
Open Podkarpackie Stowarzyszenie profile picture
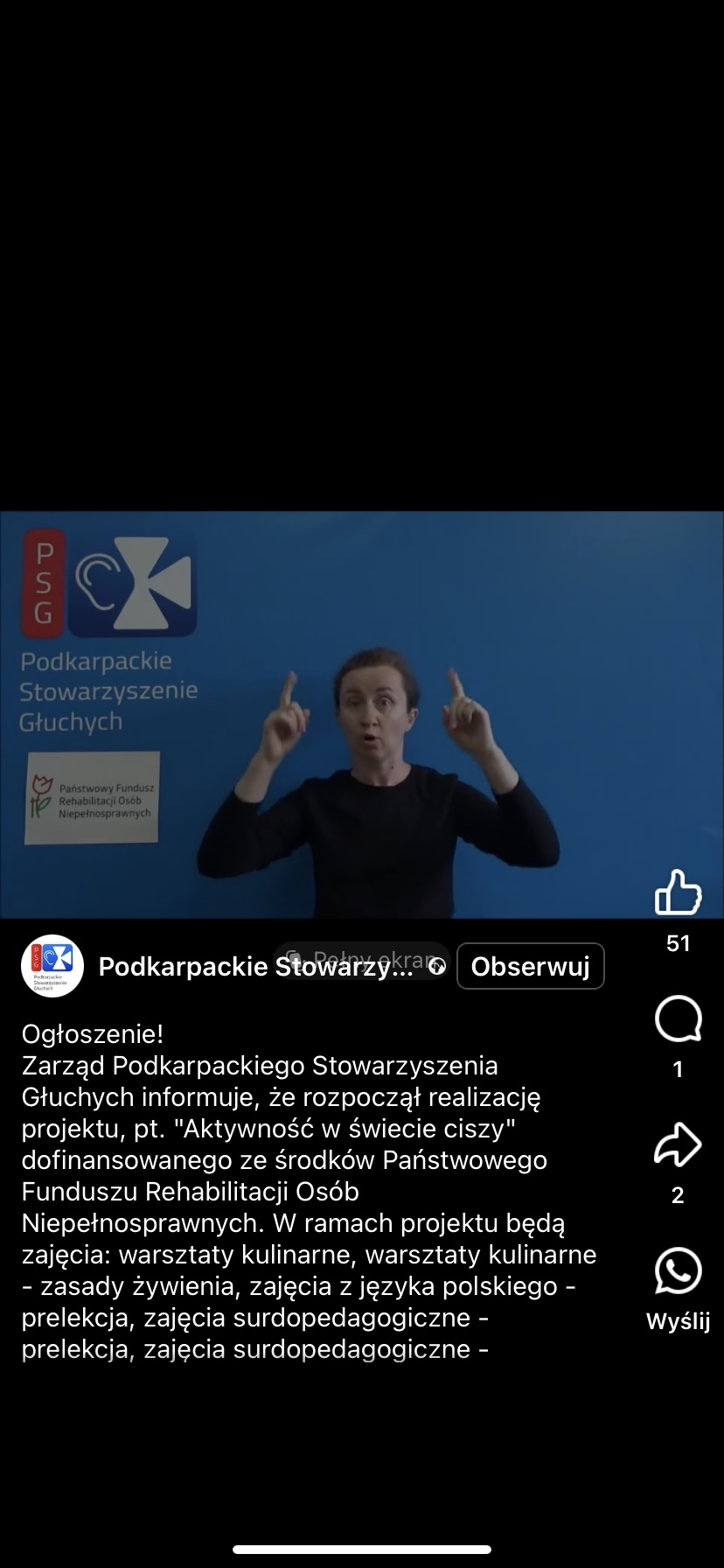point(52,966)
